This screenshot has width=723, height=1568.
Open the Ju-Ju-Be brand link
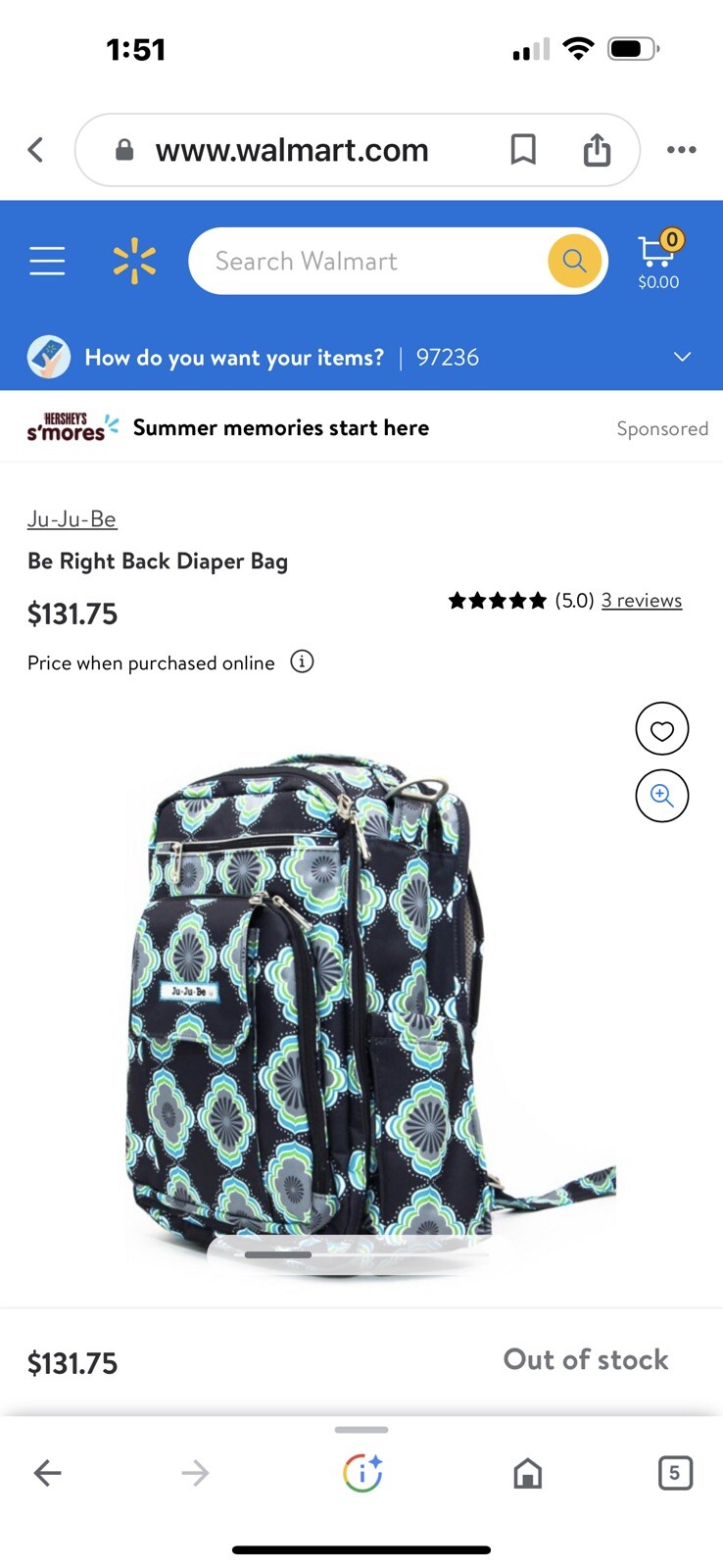tap(72, 518)
